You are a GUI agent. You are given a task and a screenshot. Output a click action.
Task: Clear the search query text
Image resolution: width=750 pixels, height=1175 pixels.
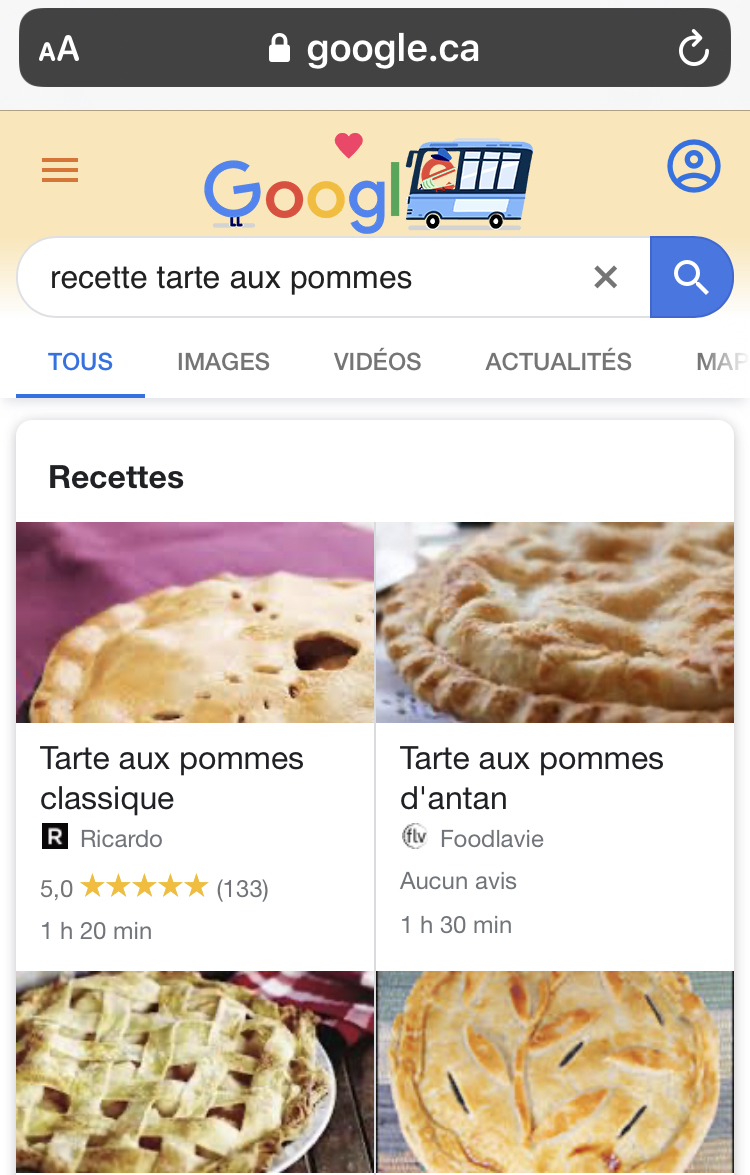pyautogui.click(x=605, y=277)
